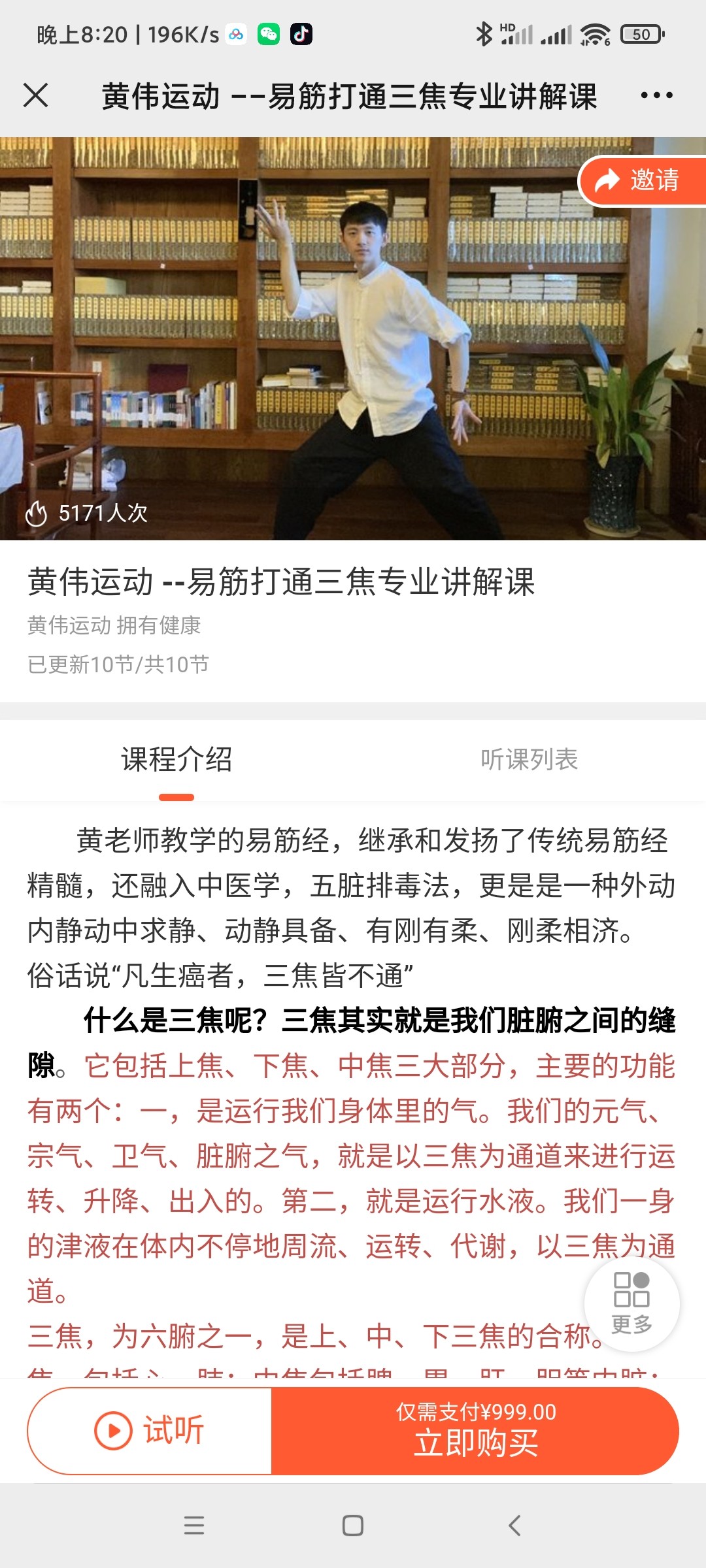Close the course page with the X
The height and width of the screenshot is (1568, 706).
click(x=36, y=95)
